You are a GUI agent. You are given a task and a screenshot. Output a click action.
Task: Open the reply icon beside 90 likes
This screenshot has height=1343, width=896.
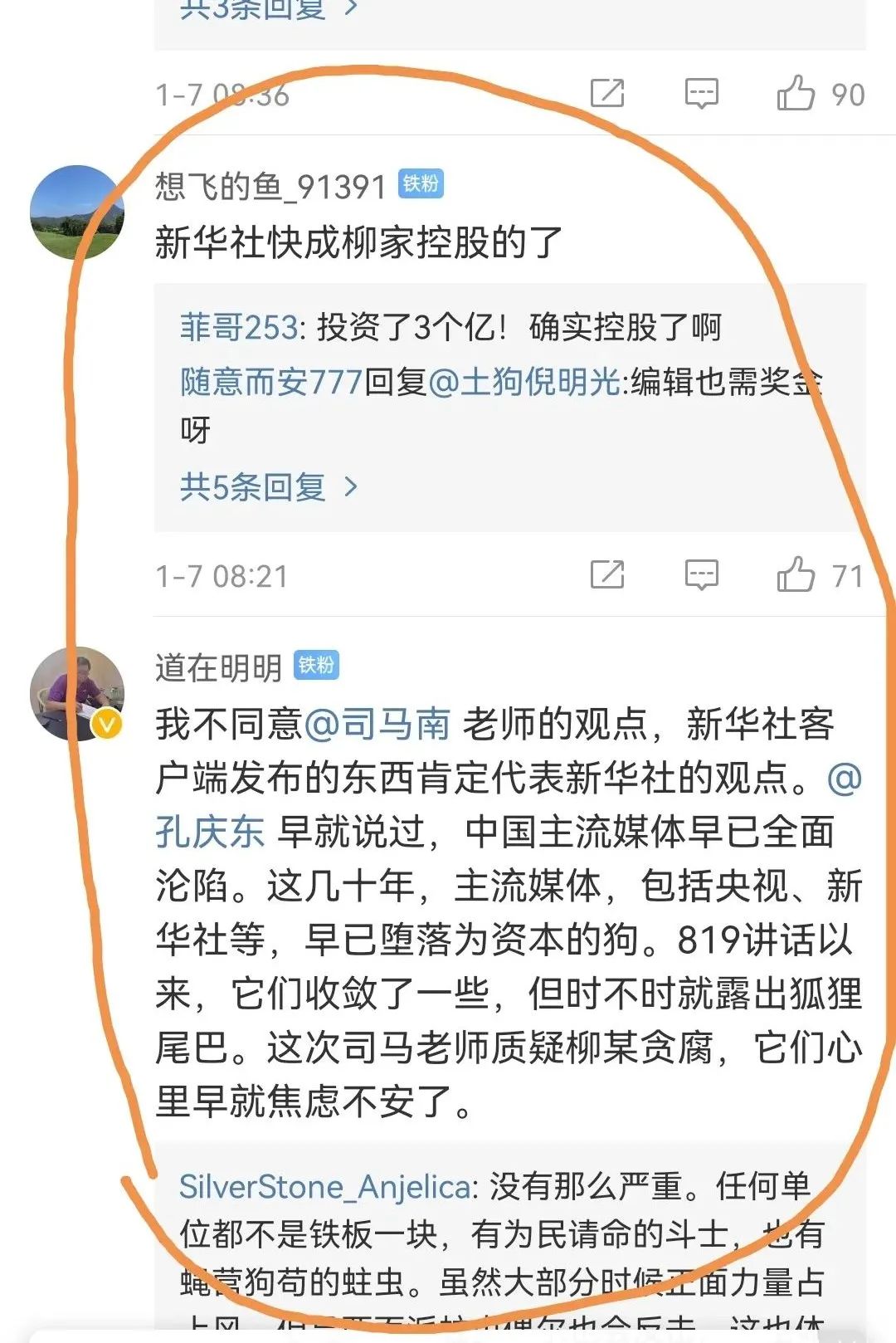701,94
